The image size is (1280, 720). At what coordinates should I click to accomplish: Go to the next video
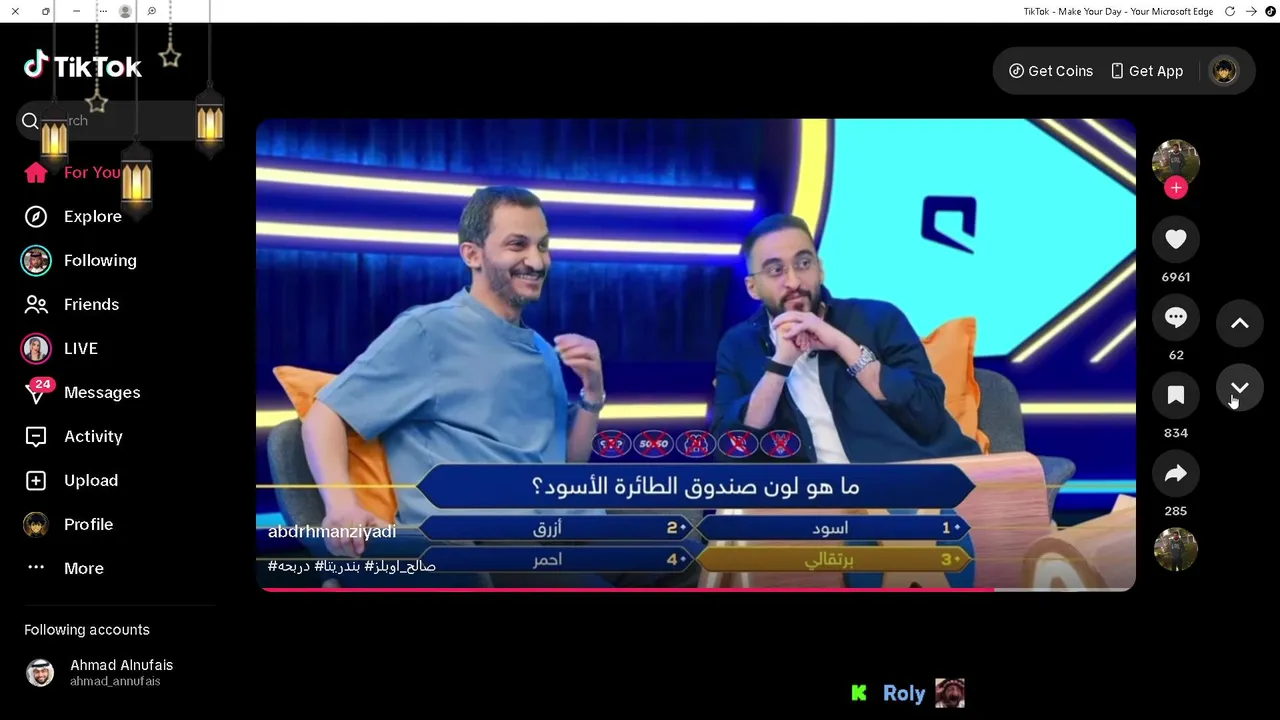1239,388
